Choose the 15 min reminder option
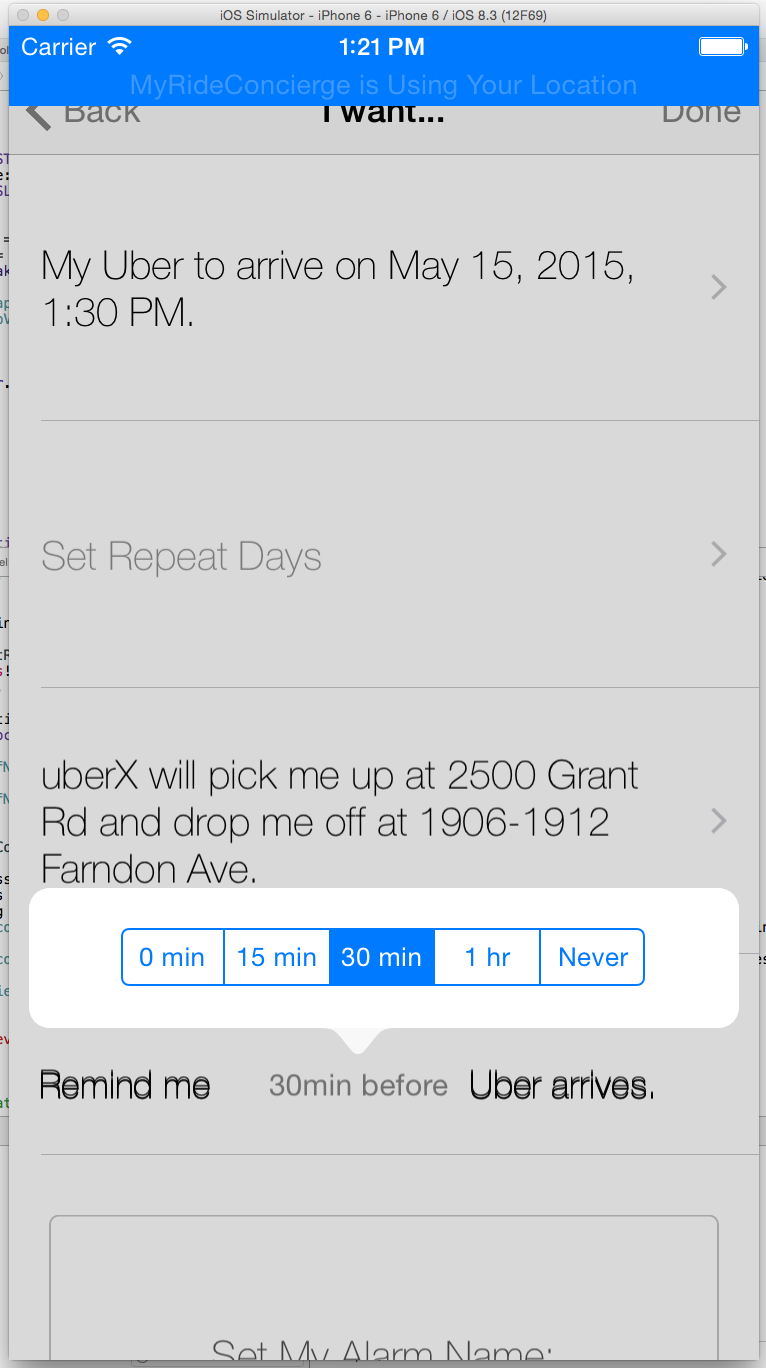The image size is (766, 1368). point(276,957)
